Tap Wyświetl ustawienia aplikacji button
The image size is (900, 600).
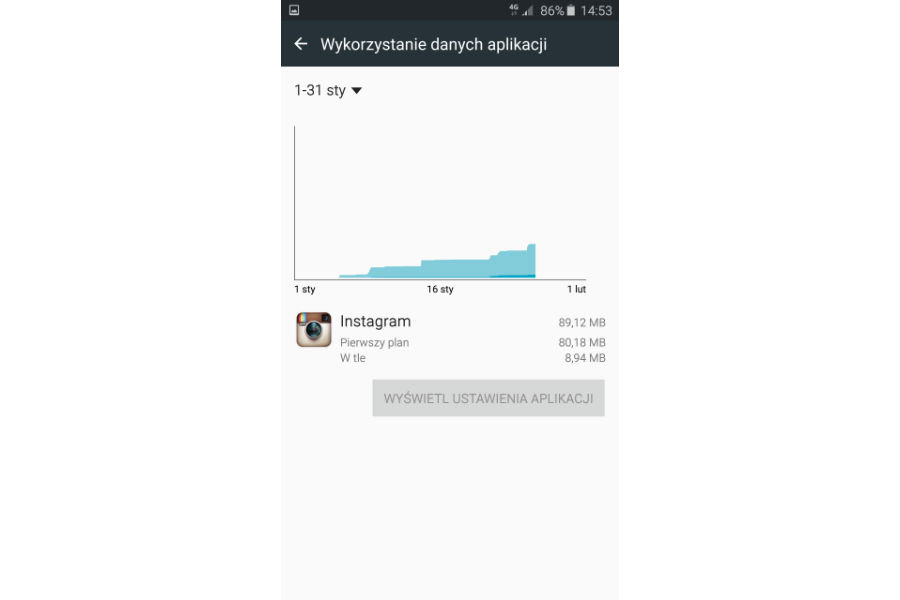[488, 398]
